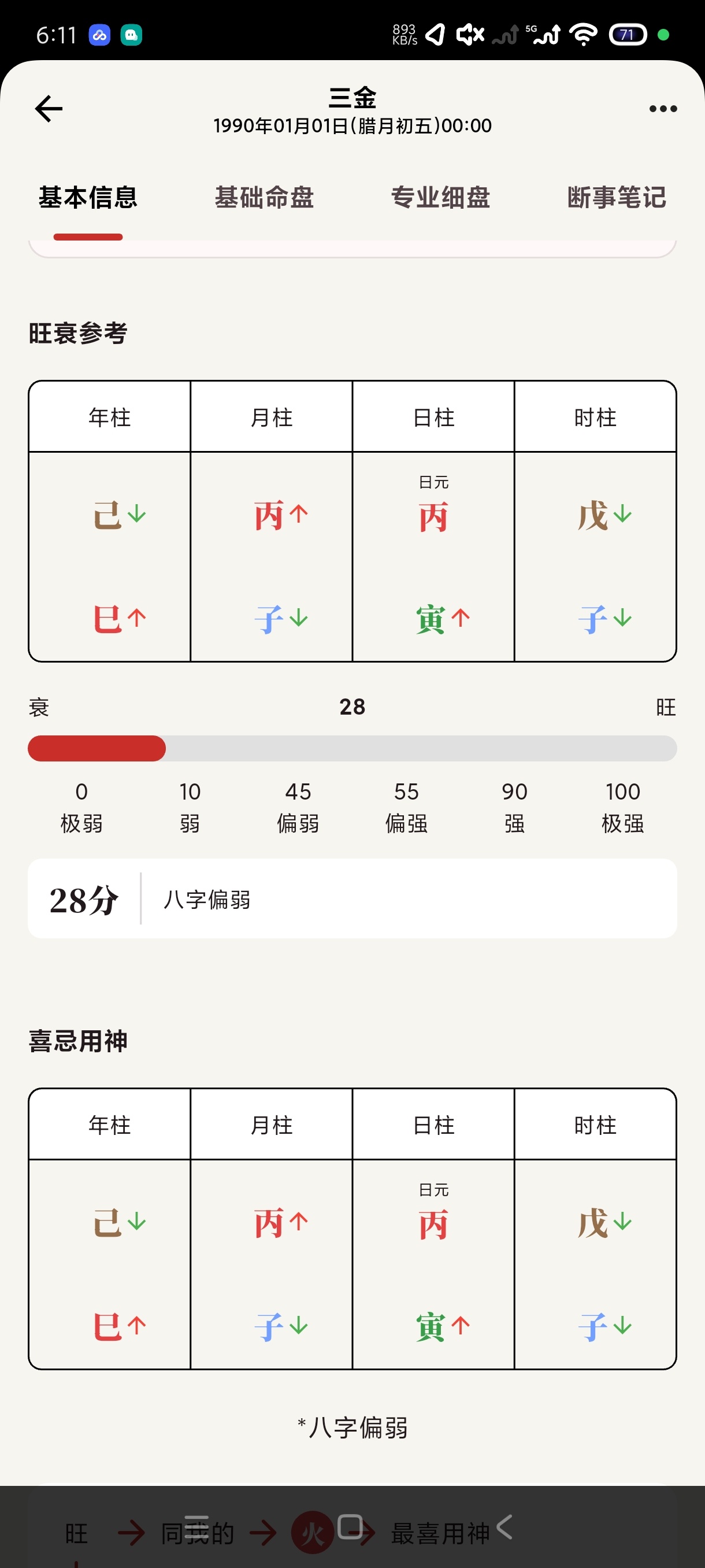Viewport: 705px width, 1568px height.
Task: Go back using the top-left arrow
Action: point(49,109)
